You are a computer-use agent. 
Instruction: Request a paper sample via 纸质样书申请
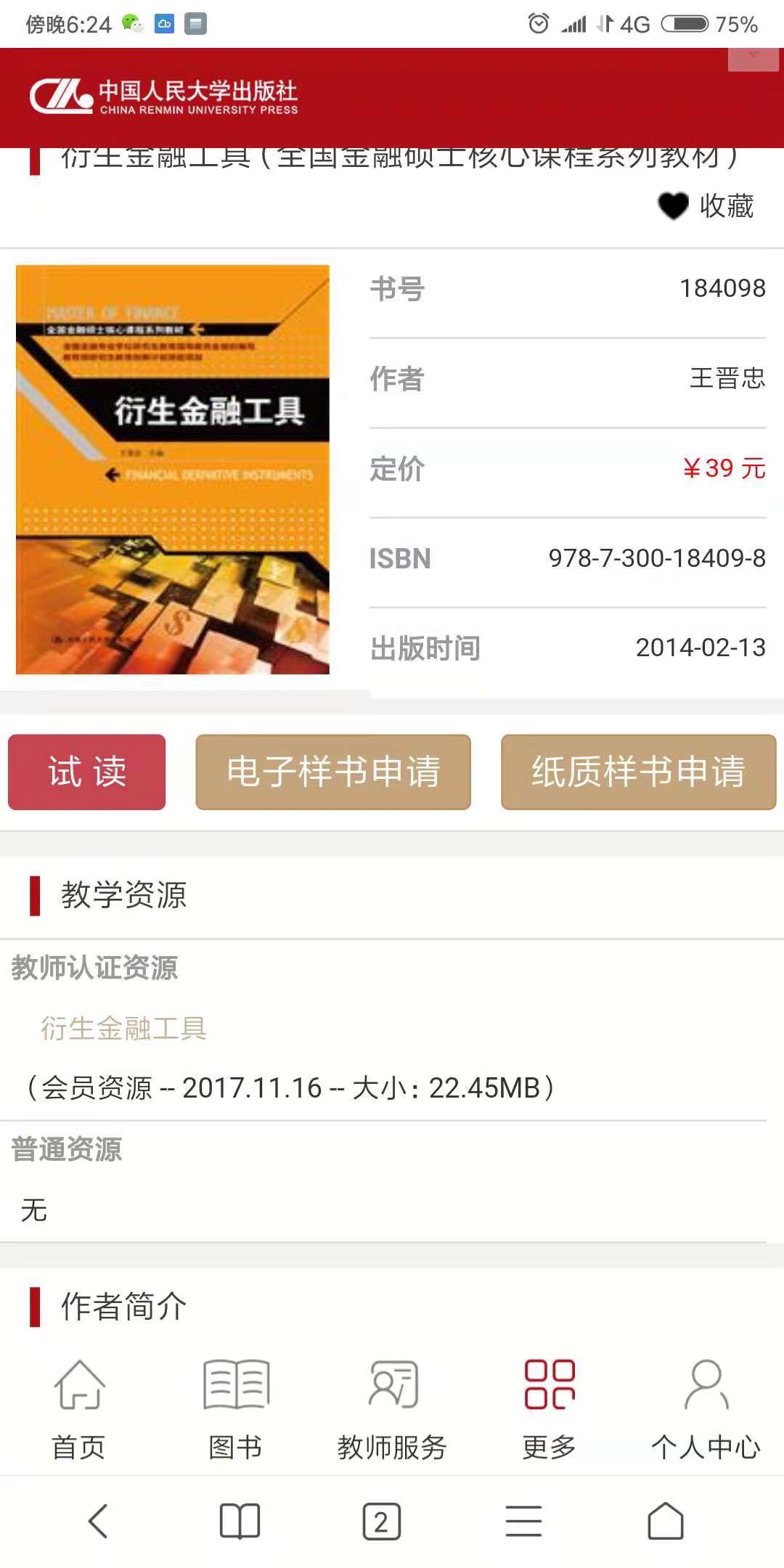tap(638, 772)
